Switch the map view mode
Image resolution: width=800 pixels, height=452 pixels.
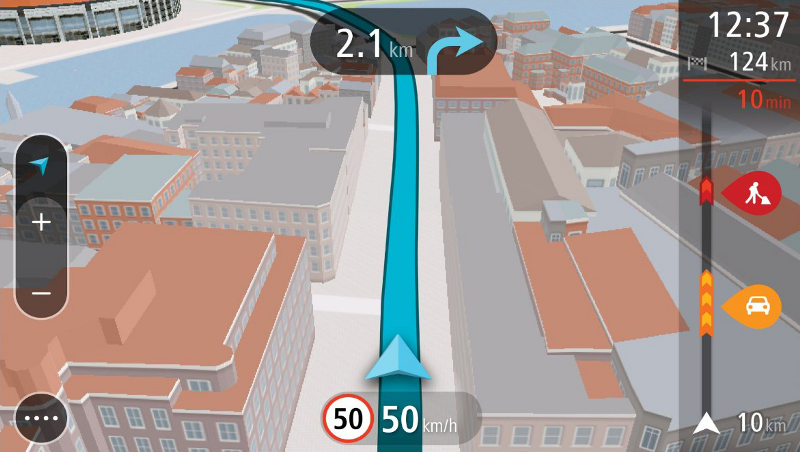(40, 165)
